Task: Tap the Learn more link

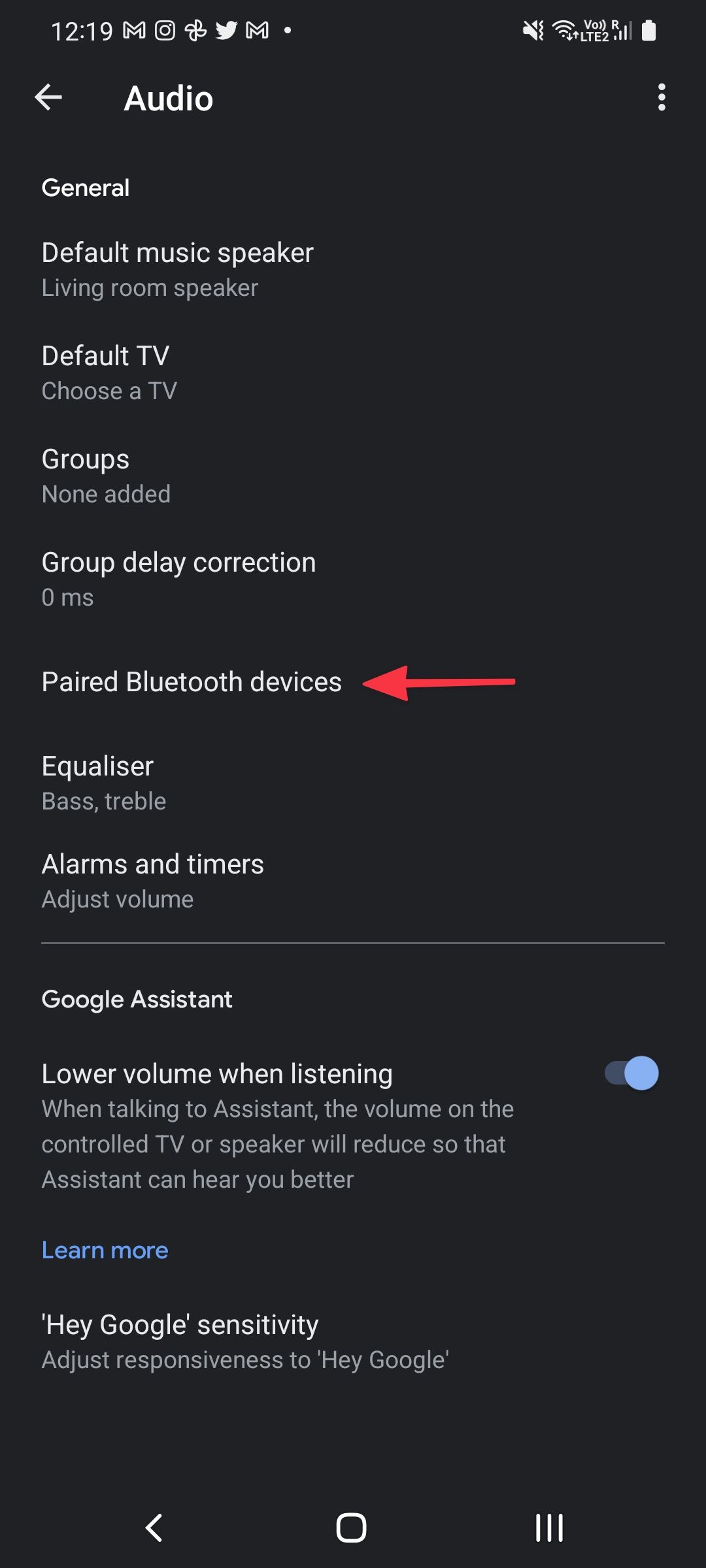Action: click(105, 1250)
